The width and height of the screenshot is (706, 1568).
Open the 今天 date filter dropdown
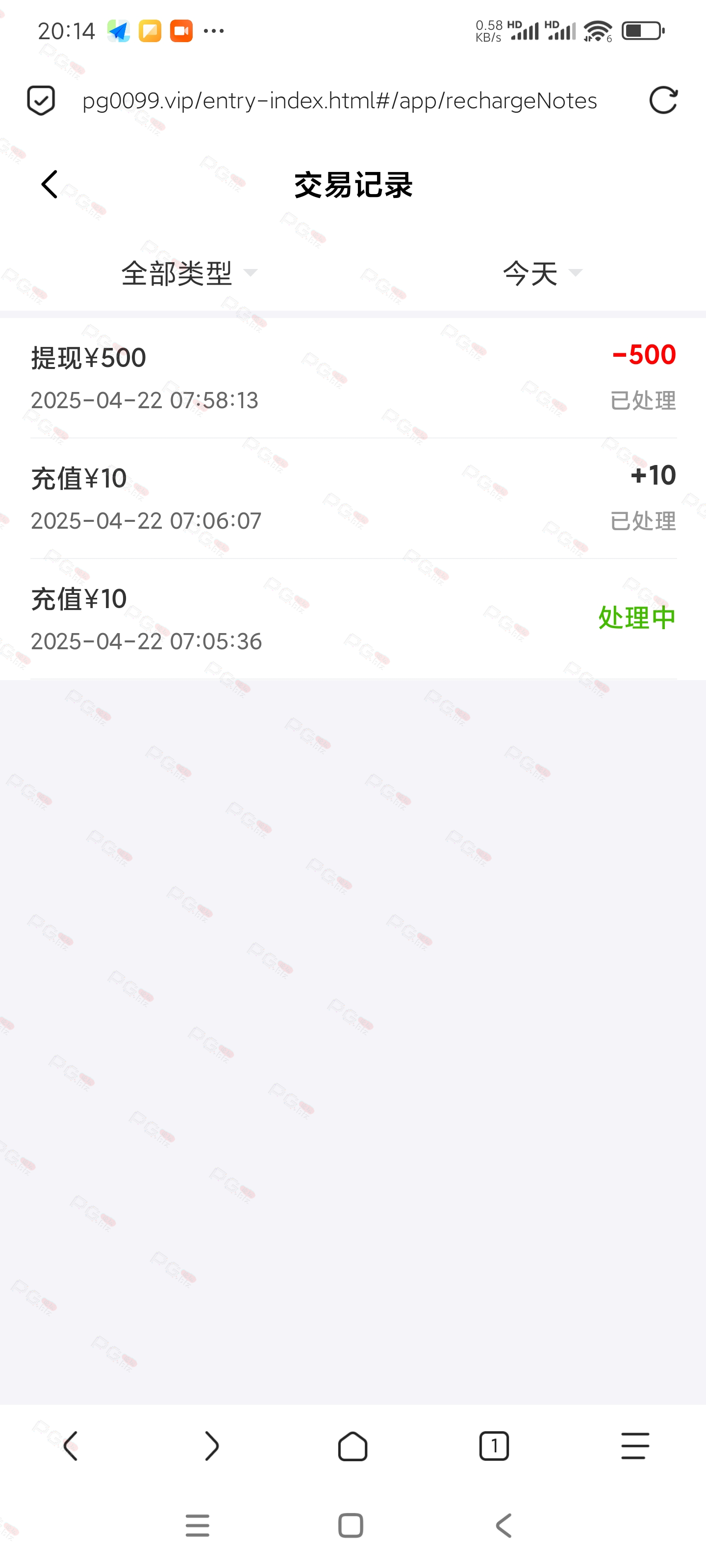coord(542,273)
